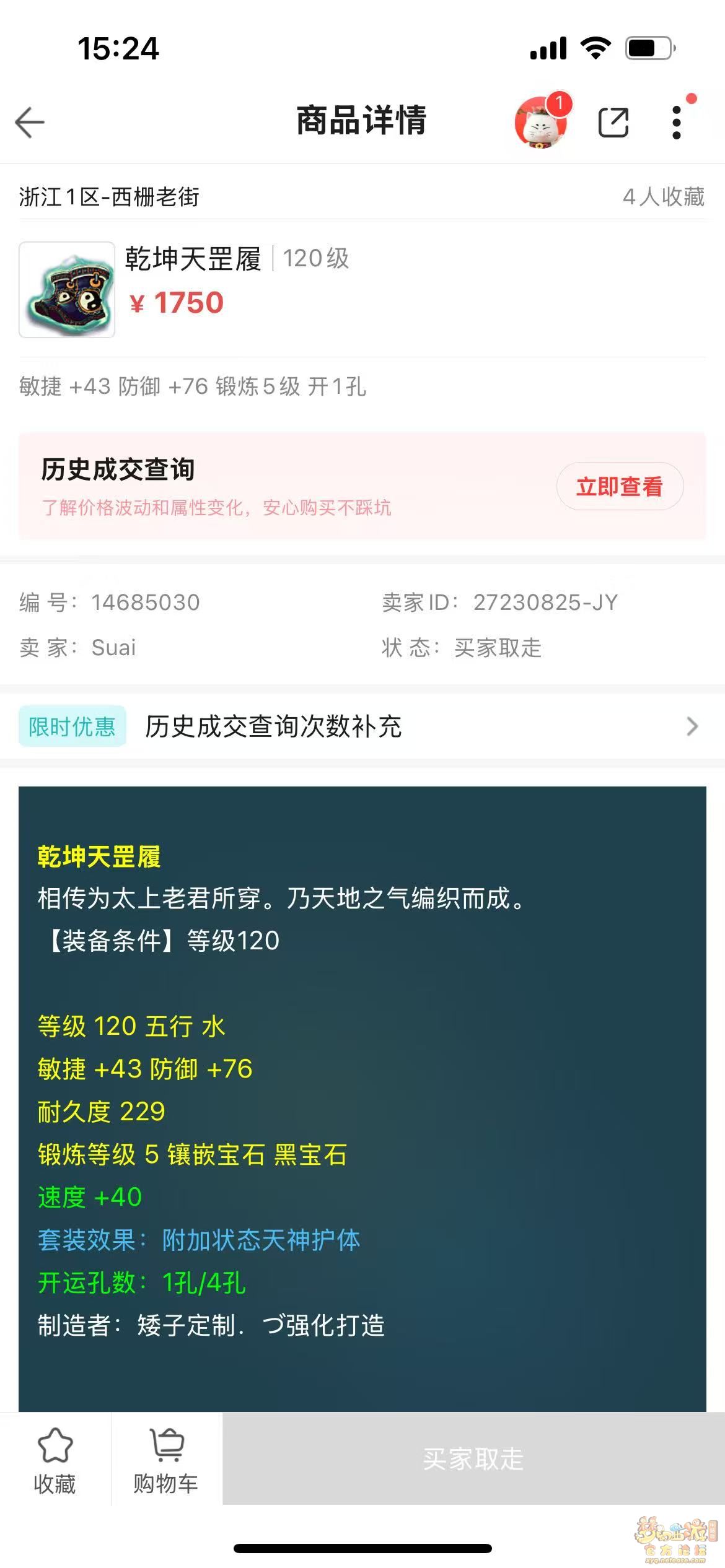Open the 购物车 shopping cart
725x1568 pixels.
pos(167,1460)
